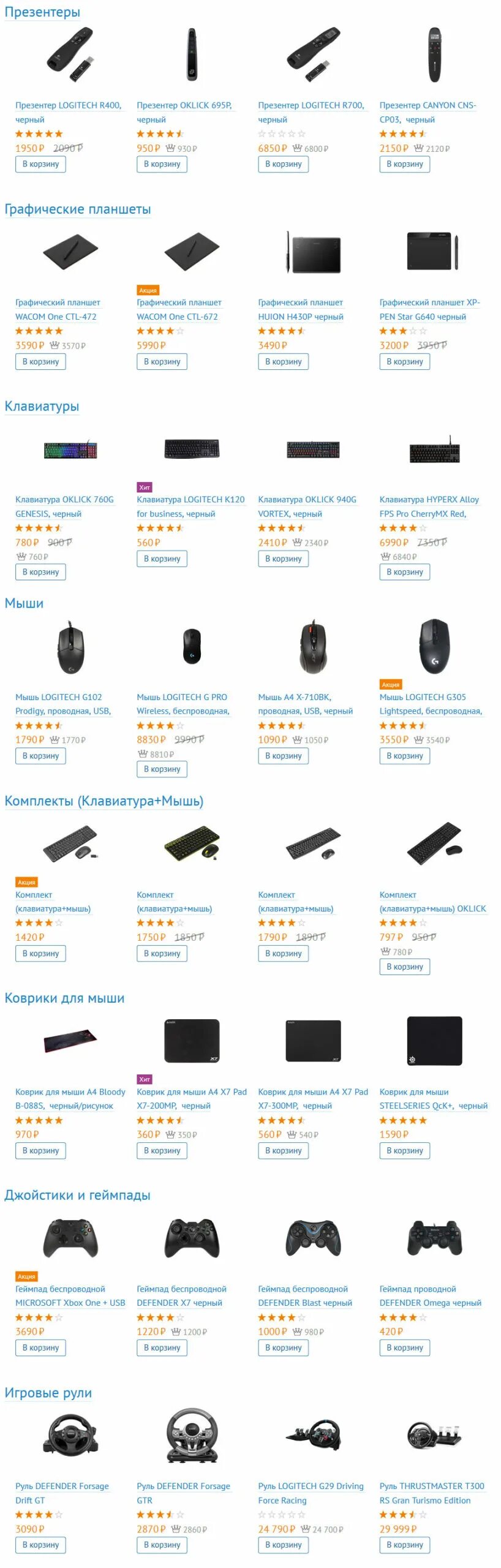Open the Клавиатуры category heading

pyautogui.click(x=42, y=407)
